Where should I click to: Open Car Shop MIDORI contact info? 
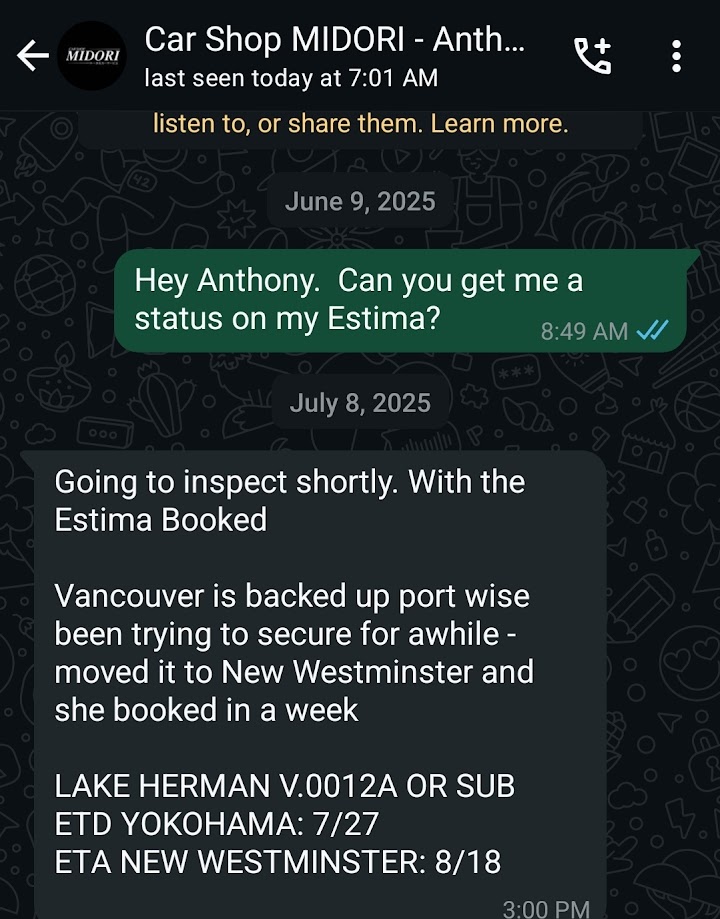click(335, 56)
